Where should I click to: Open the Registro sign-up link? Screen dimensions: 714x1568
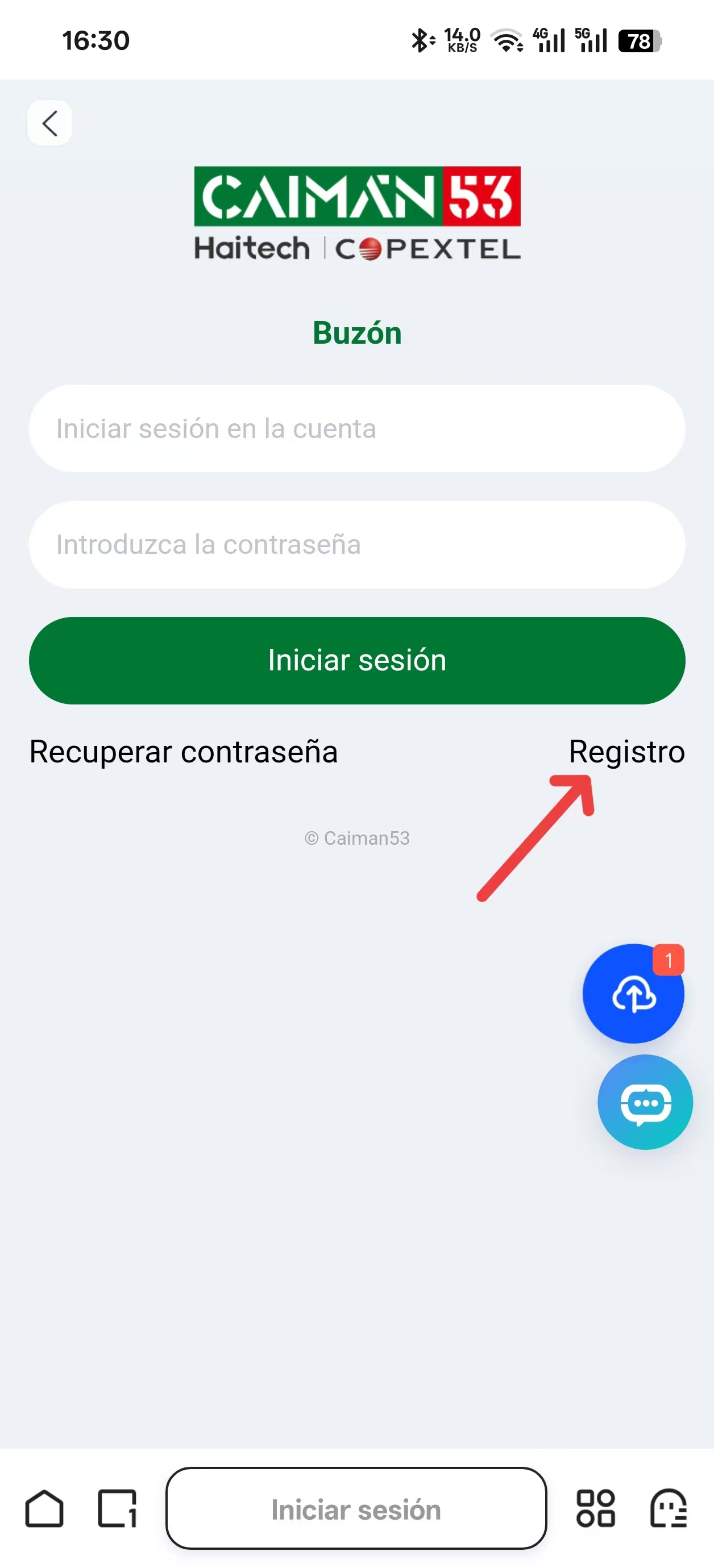click(x=626, y=752)
